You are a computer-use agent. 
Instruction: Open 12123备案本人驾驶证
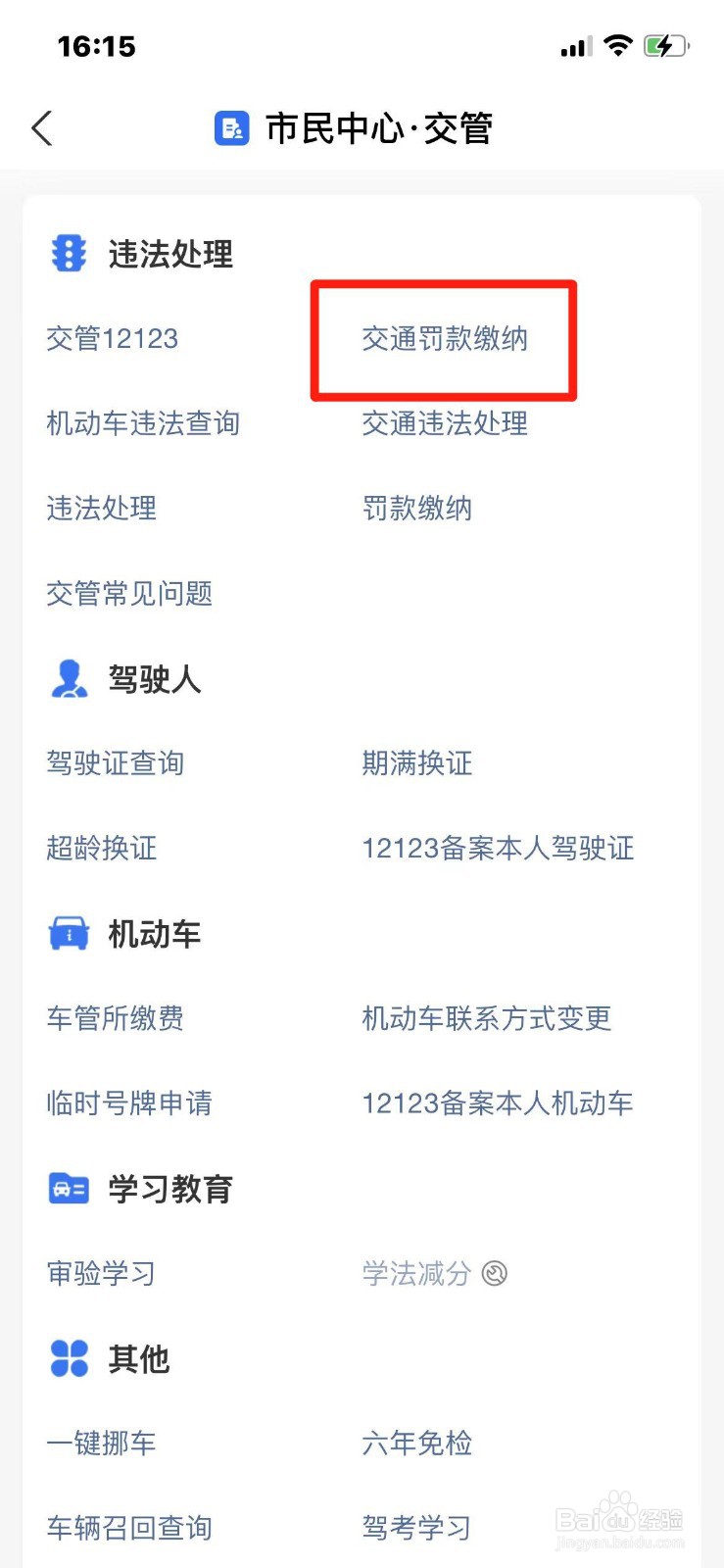(x=498, y=849)
